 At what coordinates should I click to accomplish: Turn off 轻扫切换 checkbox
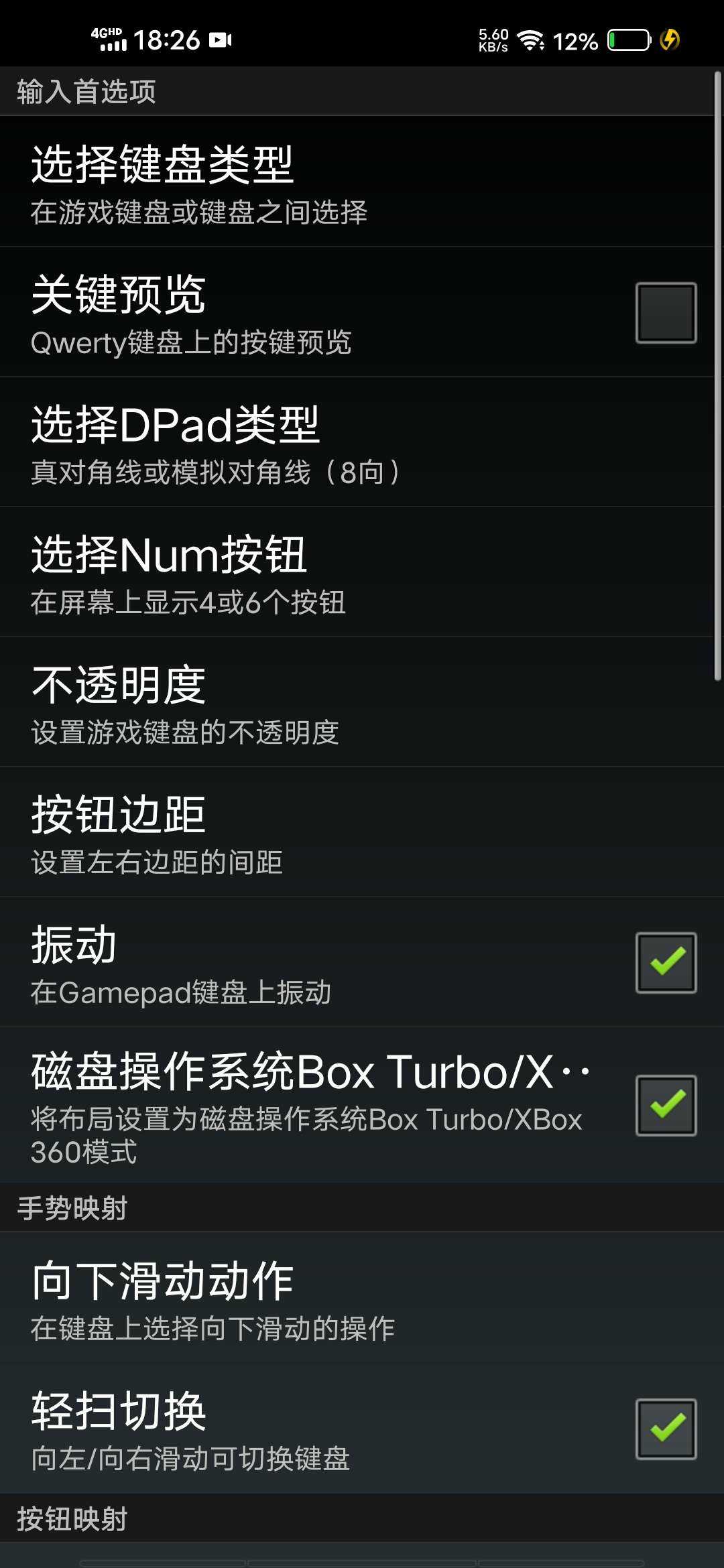(666, 1429)
